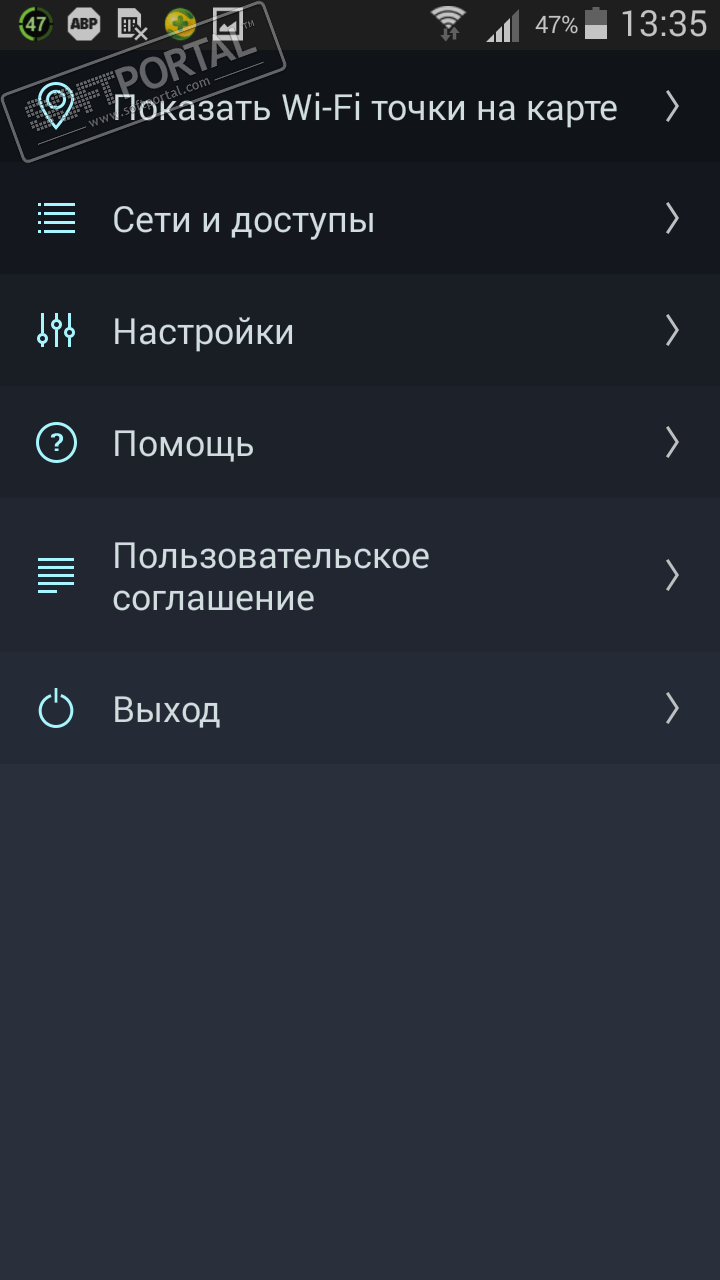The width and height of the screenshot is (720, 1280).
Task: Open the Помощь section
Action: click(x=183, y=444)
